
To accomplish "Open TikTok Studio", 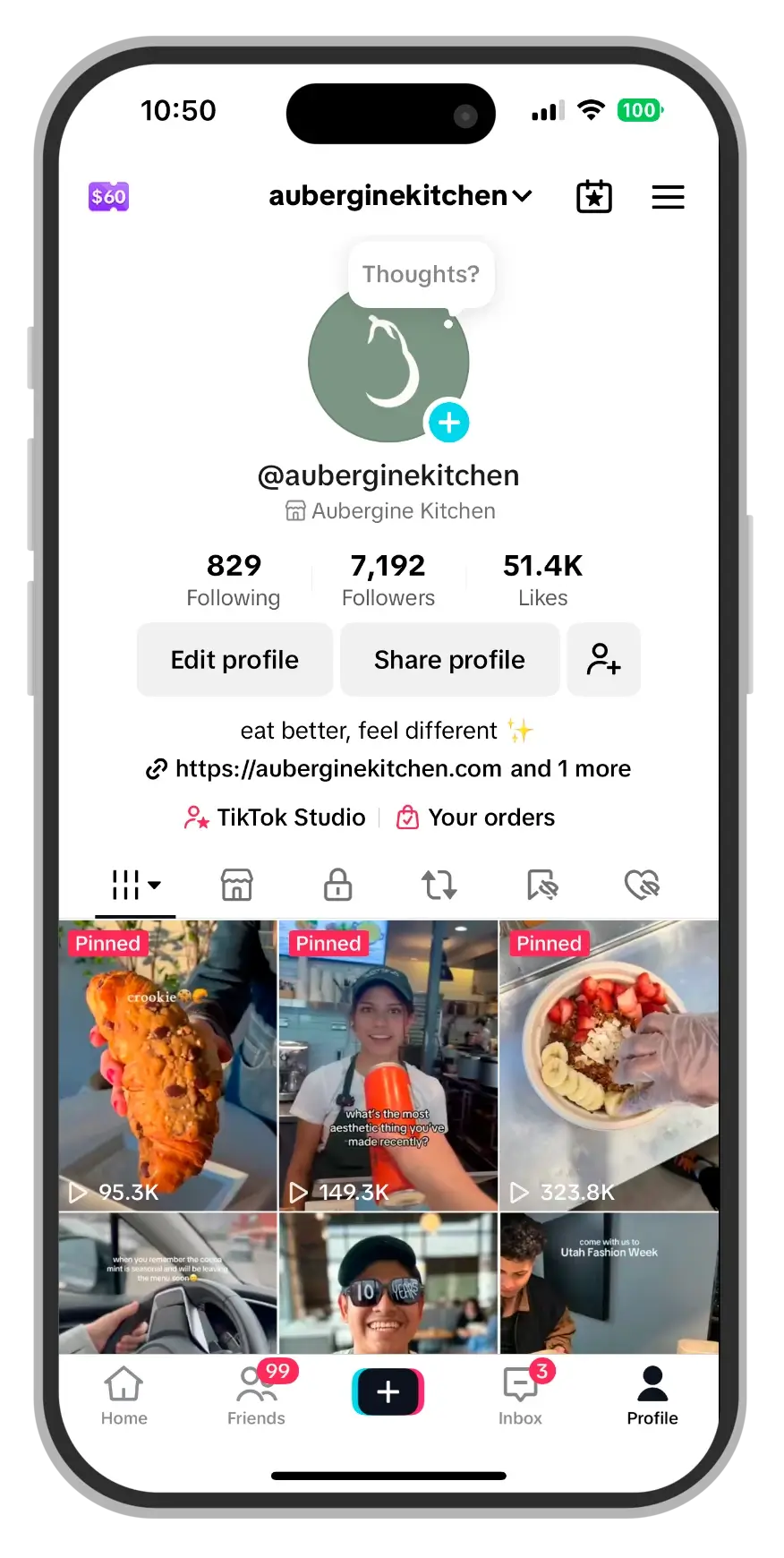I will 275,818.
